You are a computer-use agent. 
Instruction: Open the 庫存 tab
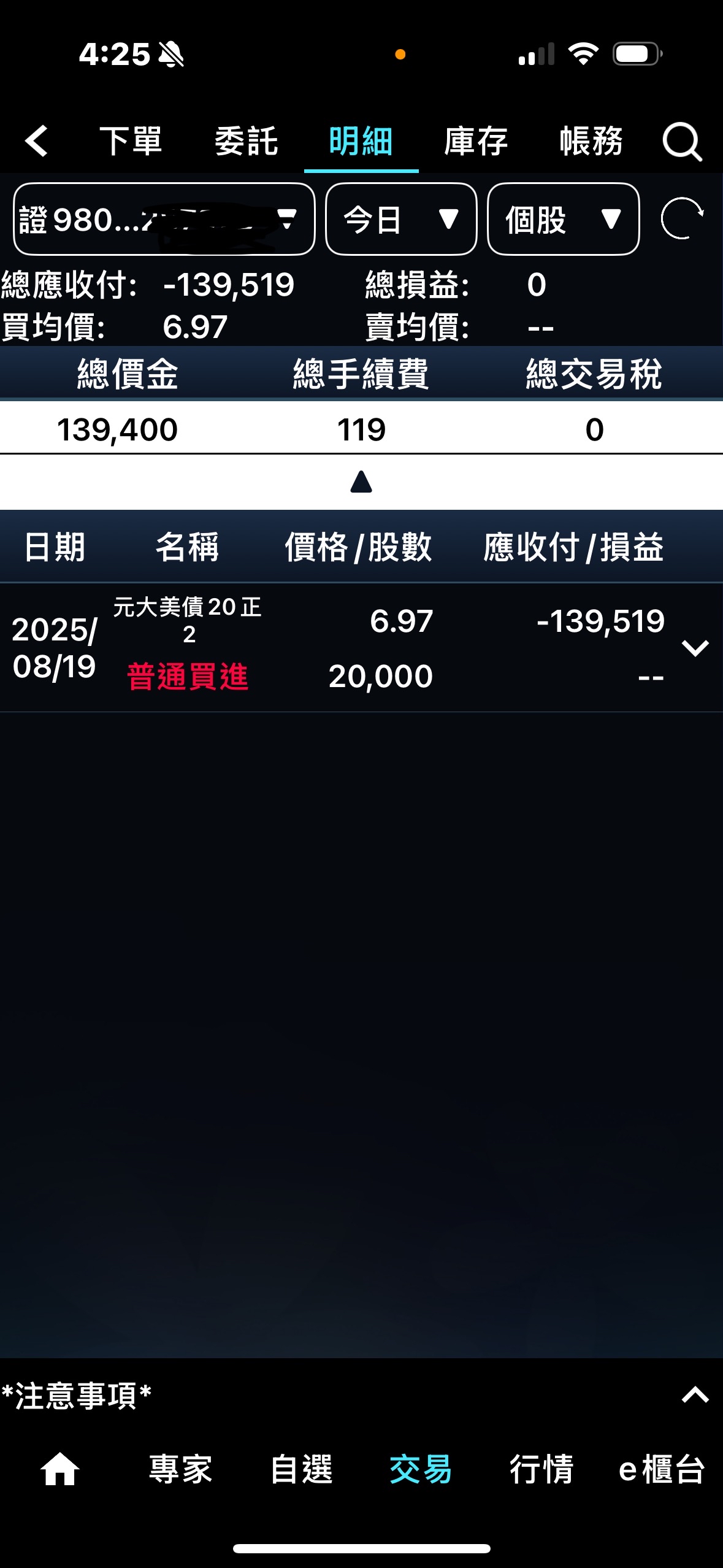[476, 141]
